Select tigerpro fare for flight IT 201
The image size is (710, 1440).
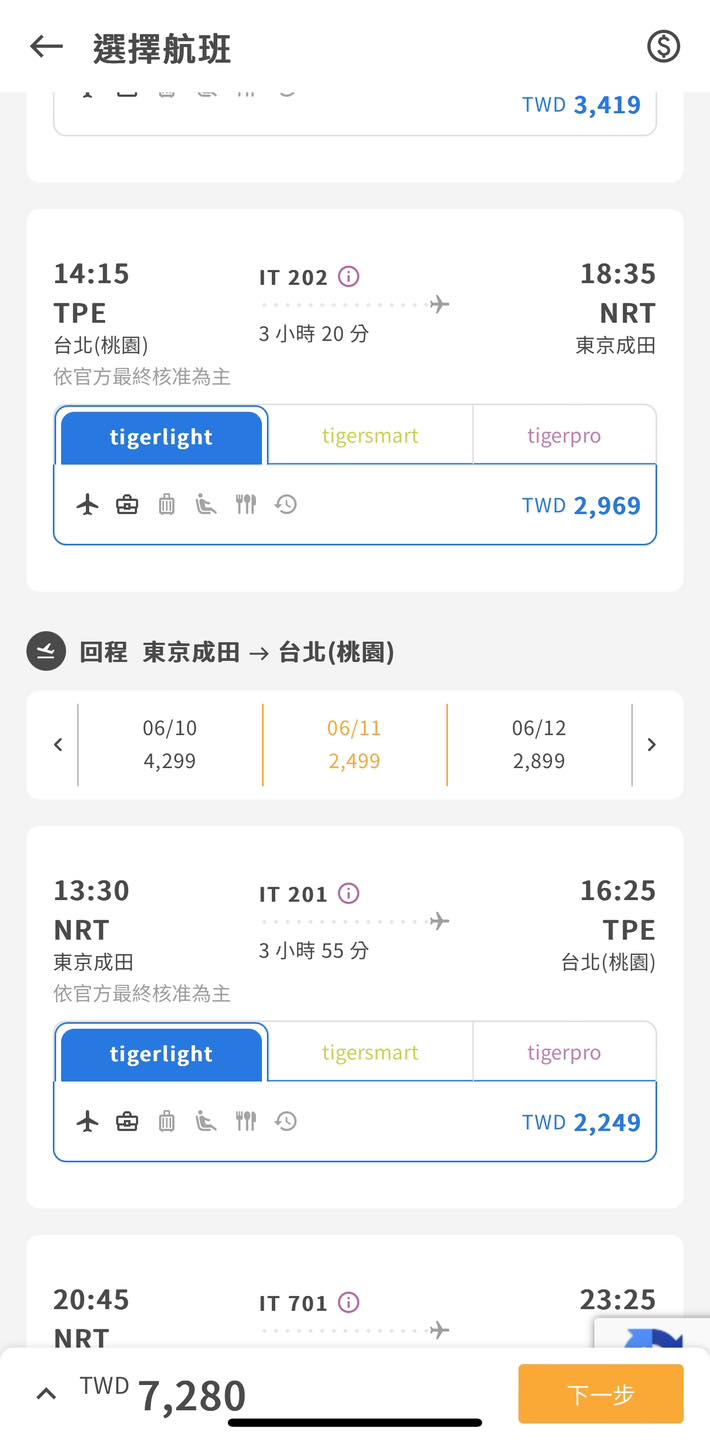(564, 1053)
